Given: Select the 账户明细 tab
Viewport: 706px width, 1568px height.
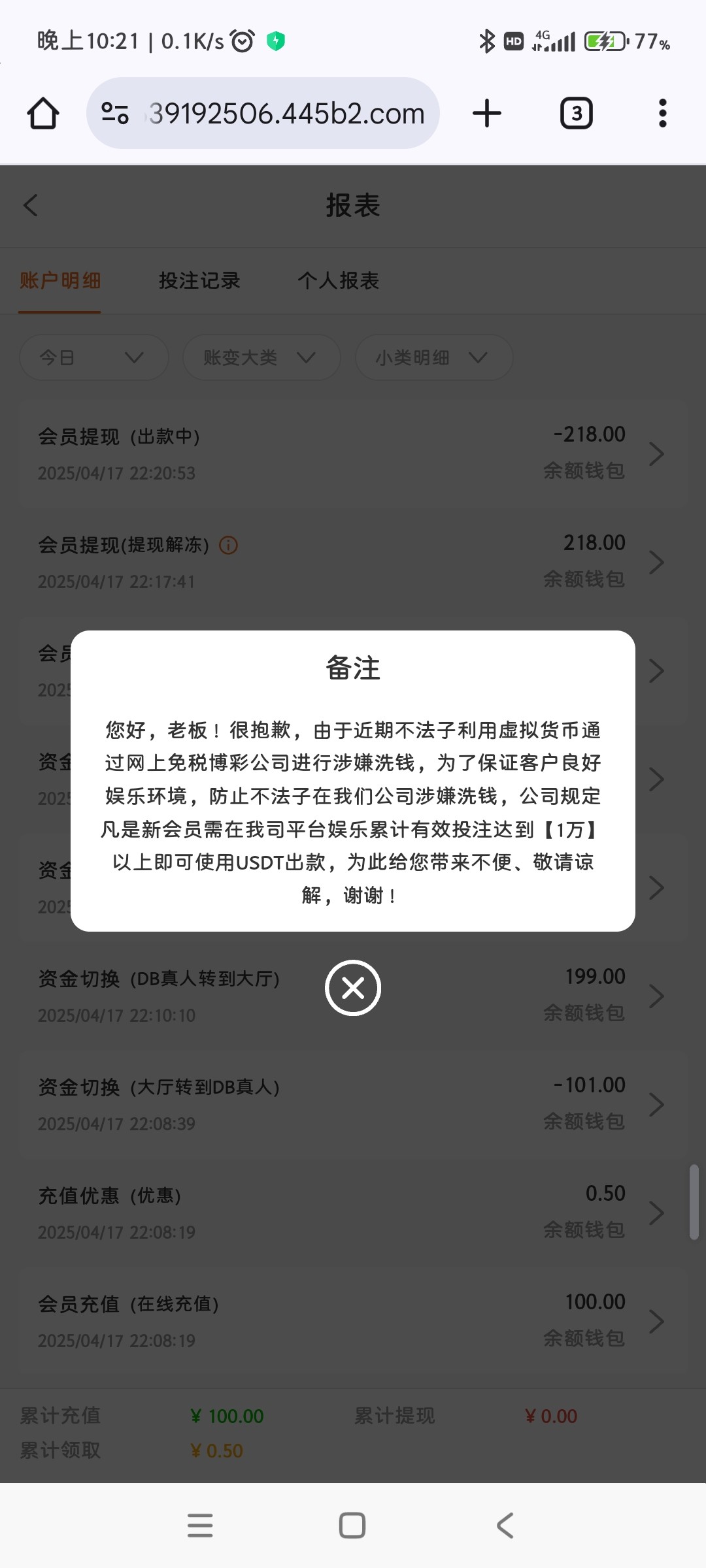Looking at the screenshot, I should tap(60, 281).
